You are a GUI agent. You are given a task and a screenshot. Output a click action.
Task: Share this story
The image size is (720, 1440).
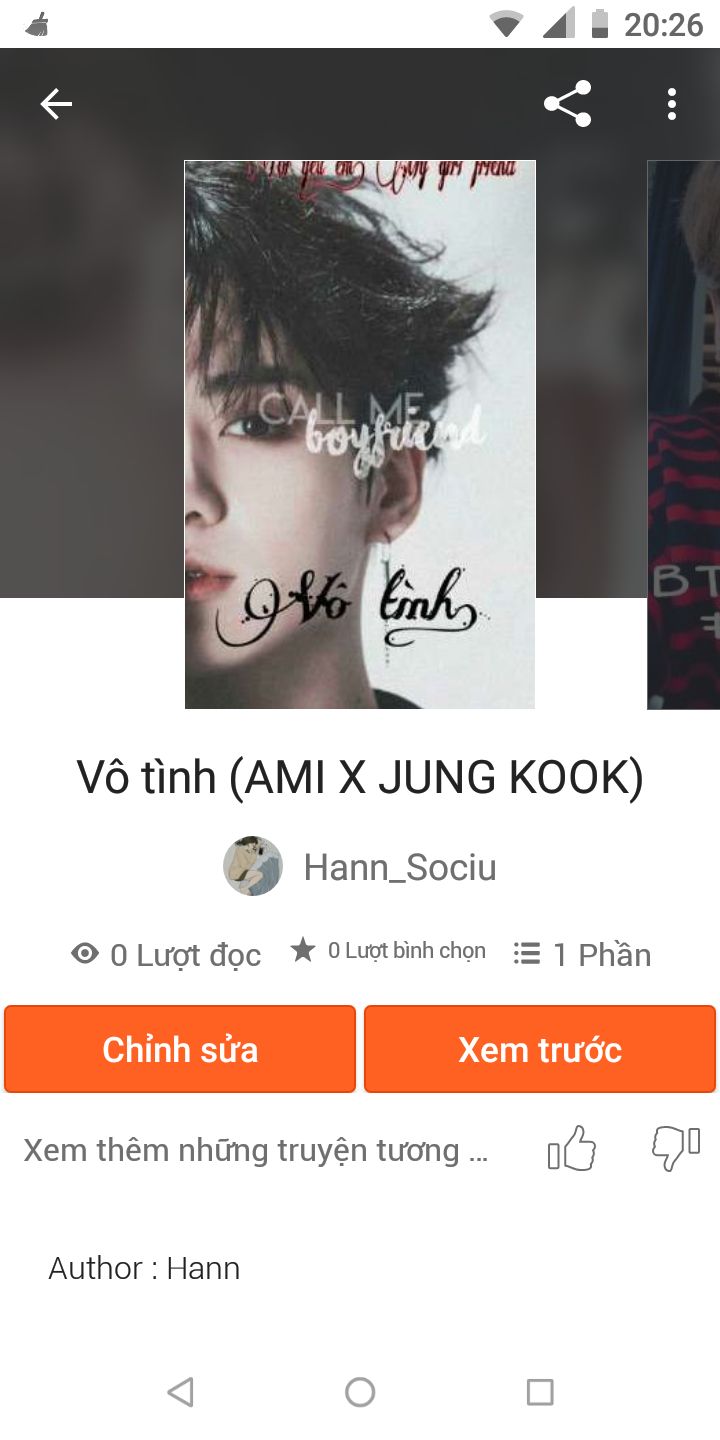567,104
